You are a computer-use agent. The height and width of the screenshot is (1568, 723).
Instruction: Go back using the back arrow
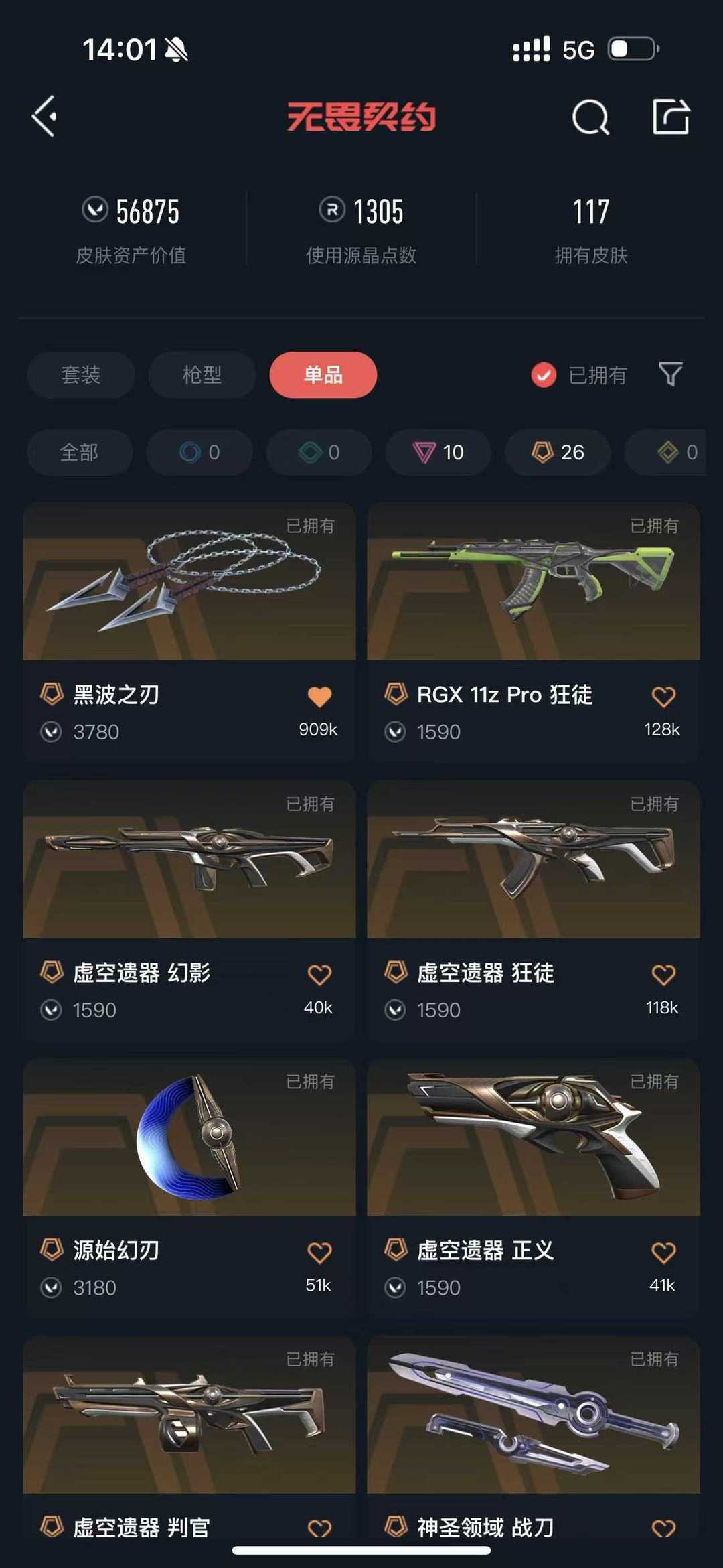click(x=45, y=117)
